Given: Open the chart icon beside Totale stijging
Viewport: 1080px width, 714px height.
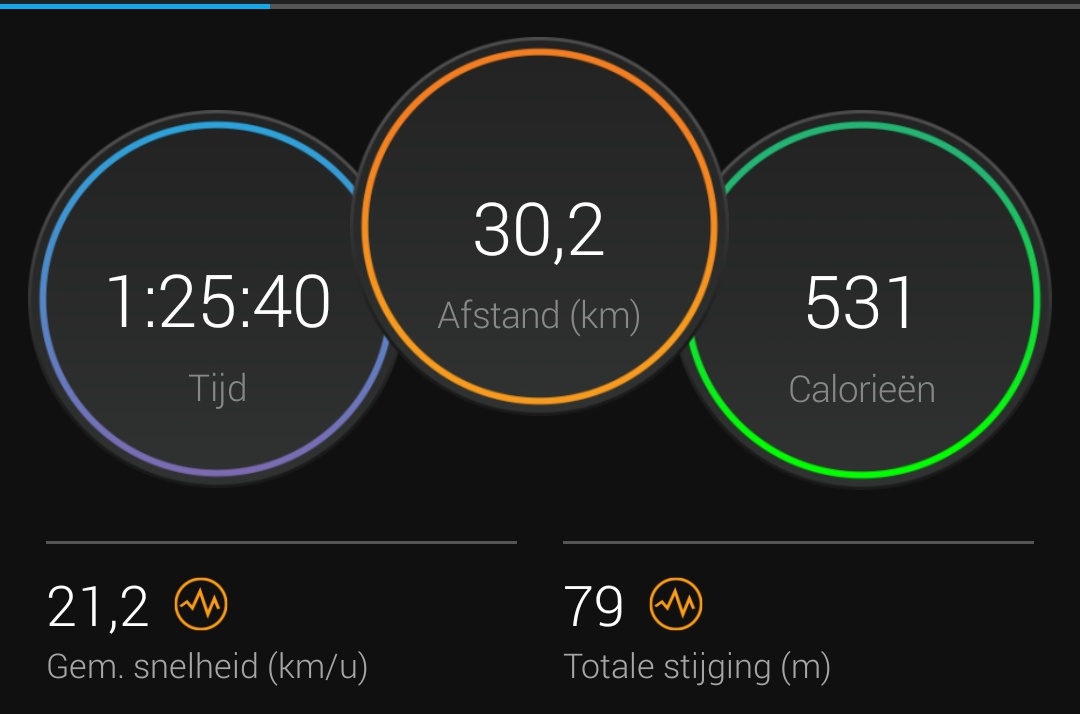Looking at the screenshot, I should (676, 605).
